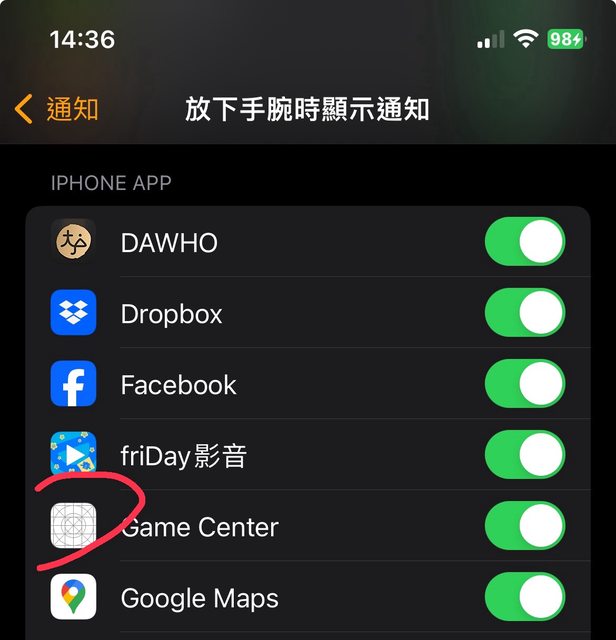Turn off Facebook notifications
This screenshot has width=616, height=640.
pyautogui.click(x=525, y=385)
